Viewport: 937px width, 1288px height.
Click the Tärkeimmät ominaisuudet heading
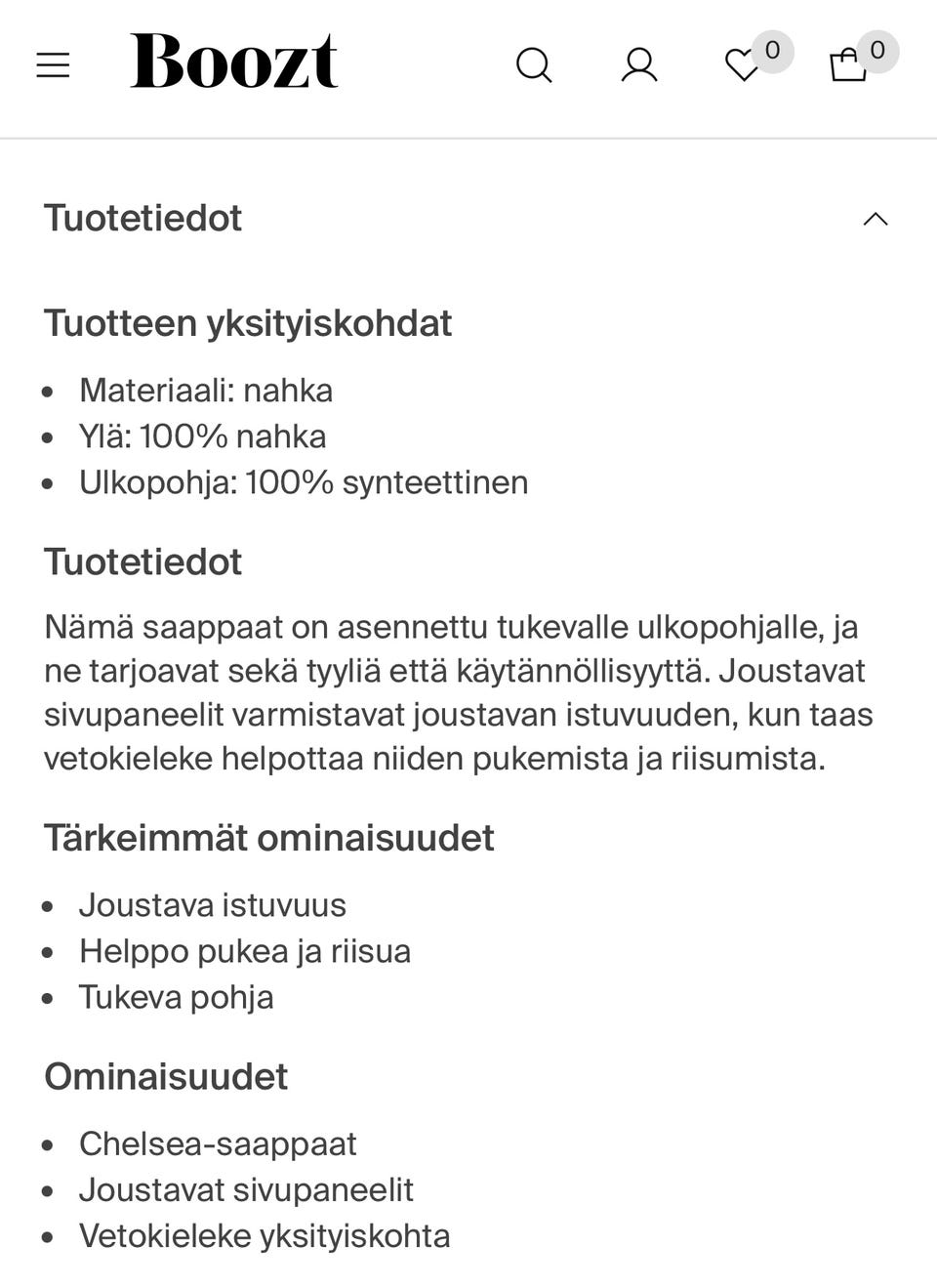(x=268, y=837)
